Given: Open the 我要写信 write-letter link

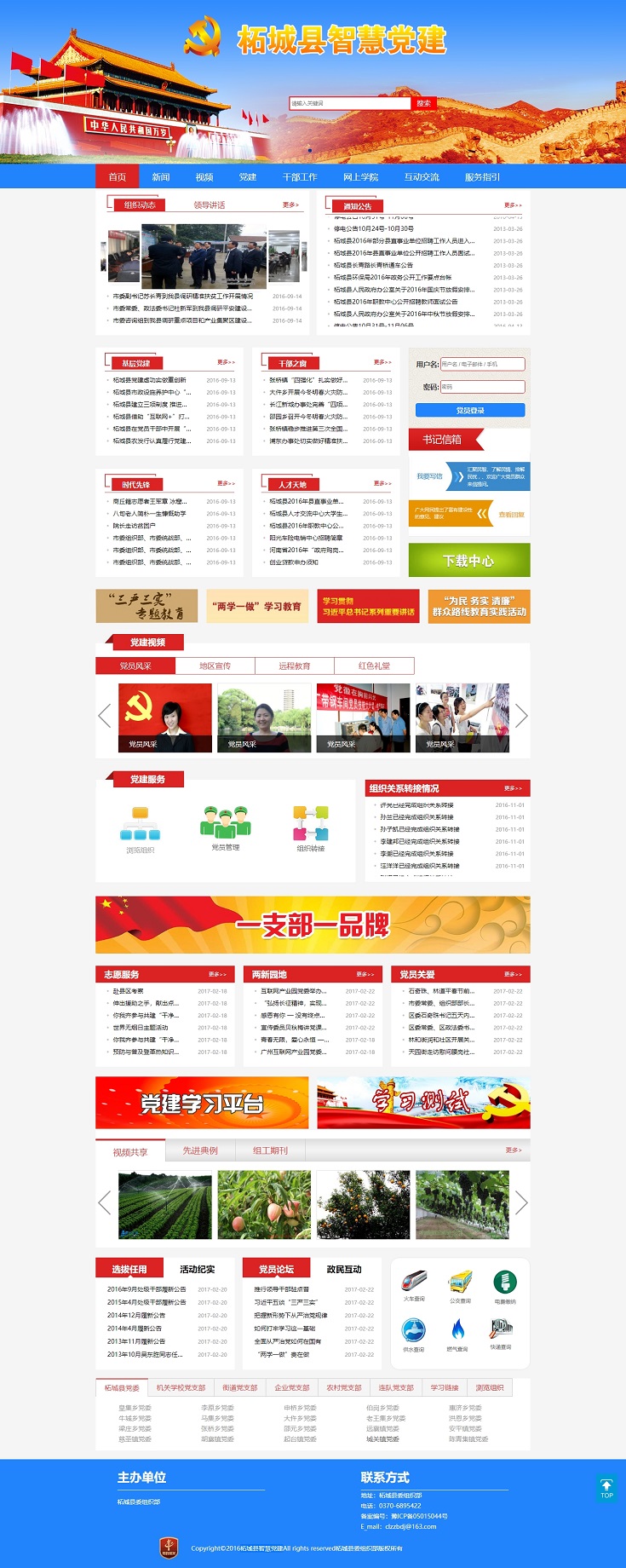Looking at the screenshot, I should (x=430, y=476).
